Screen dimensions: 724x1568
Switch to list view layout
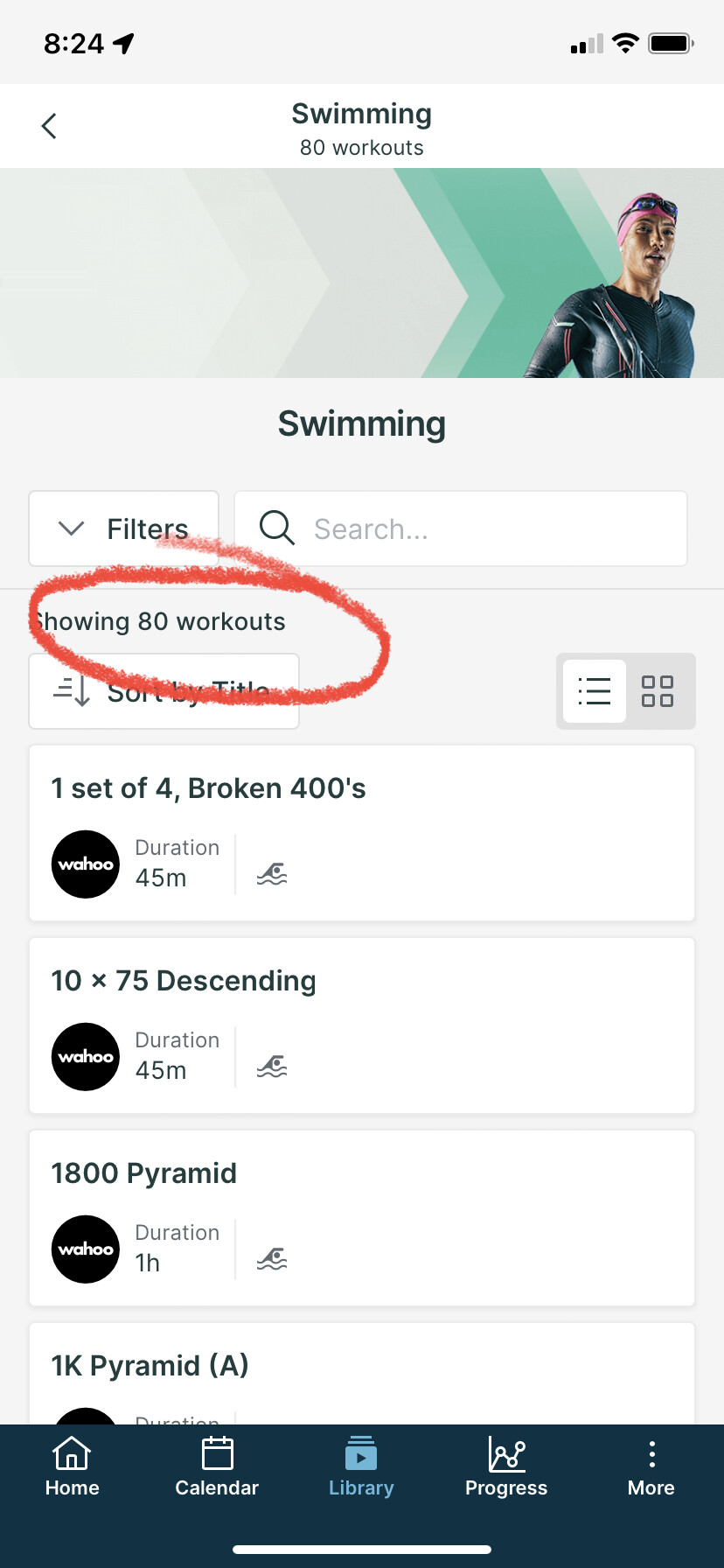point(595,691)
